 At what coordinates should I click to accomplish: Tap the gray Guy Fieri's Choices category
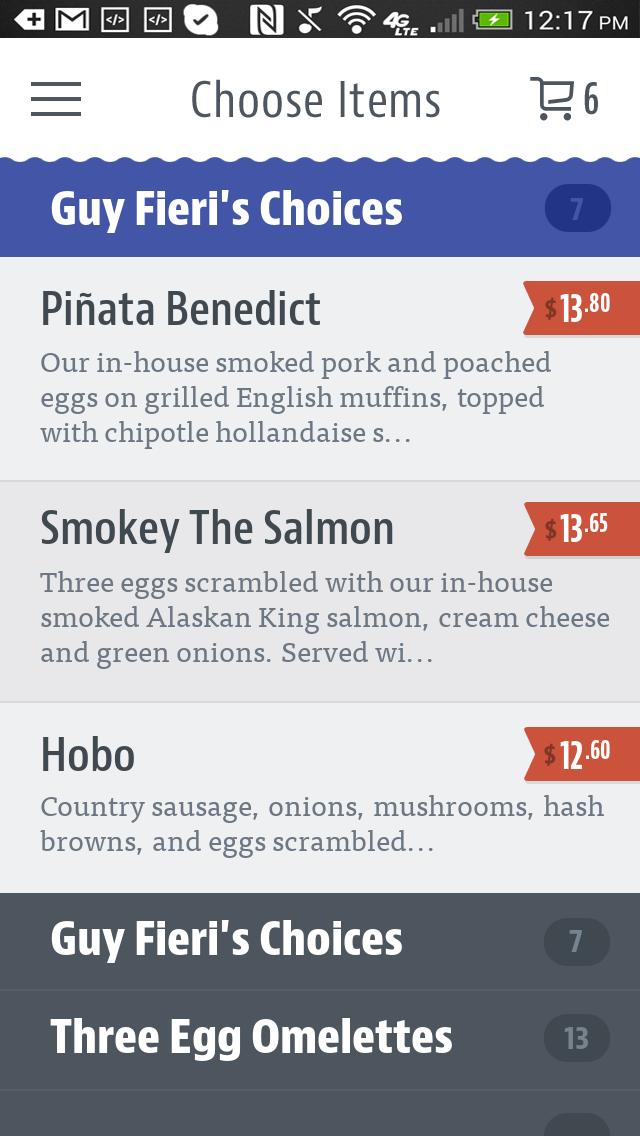(x=320, y=940)
